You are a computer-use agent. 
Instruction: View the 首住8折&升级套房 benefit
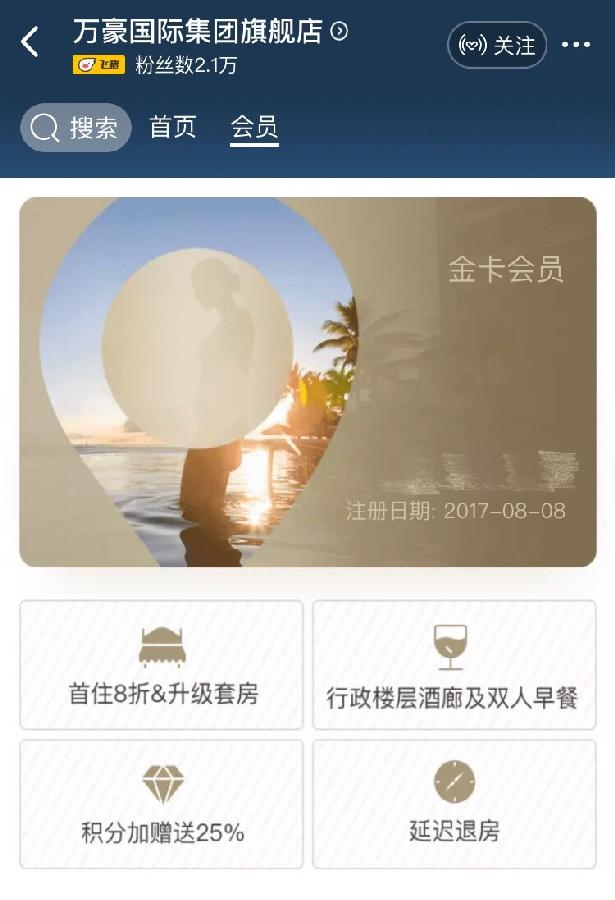(x=162, y=665)
